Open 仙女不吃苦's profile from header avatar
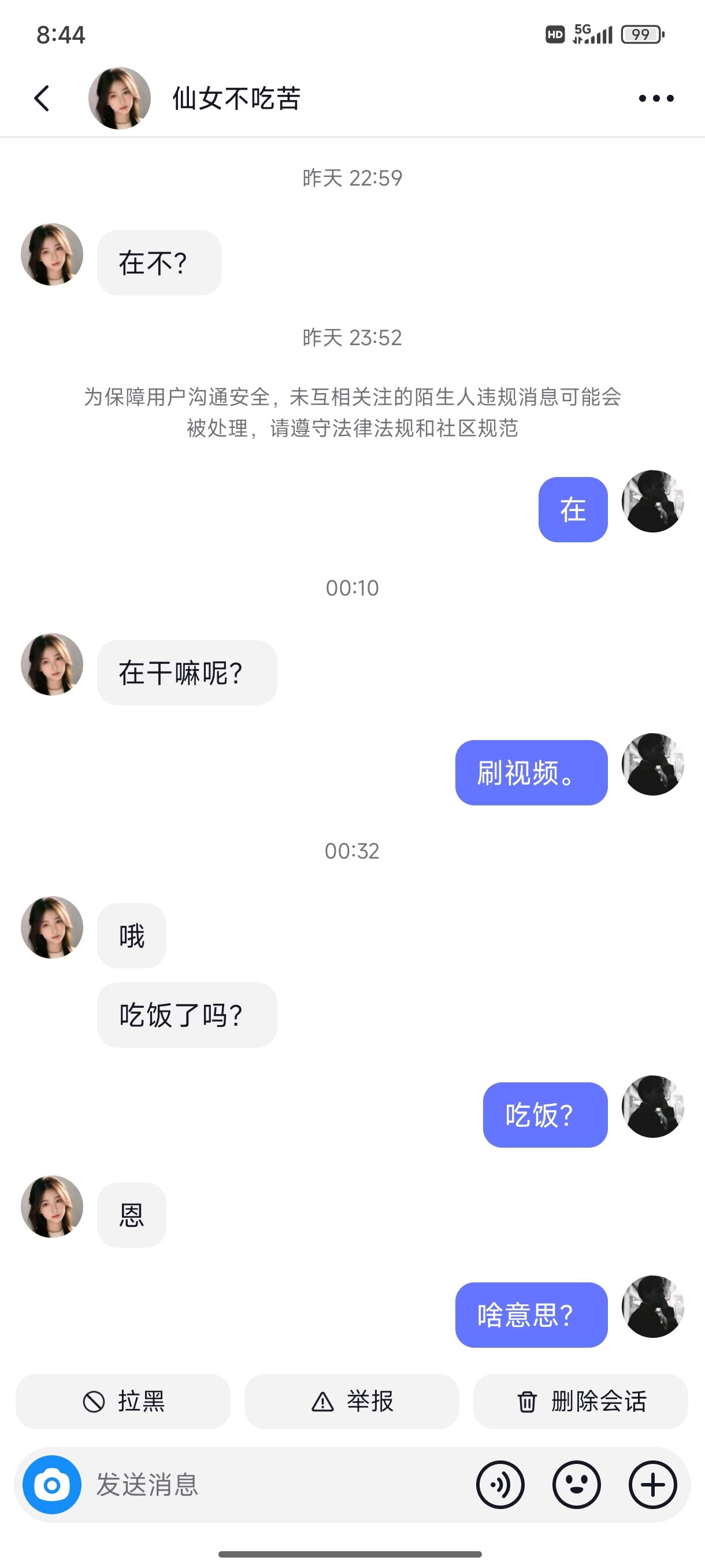 (x=119, y=98)
